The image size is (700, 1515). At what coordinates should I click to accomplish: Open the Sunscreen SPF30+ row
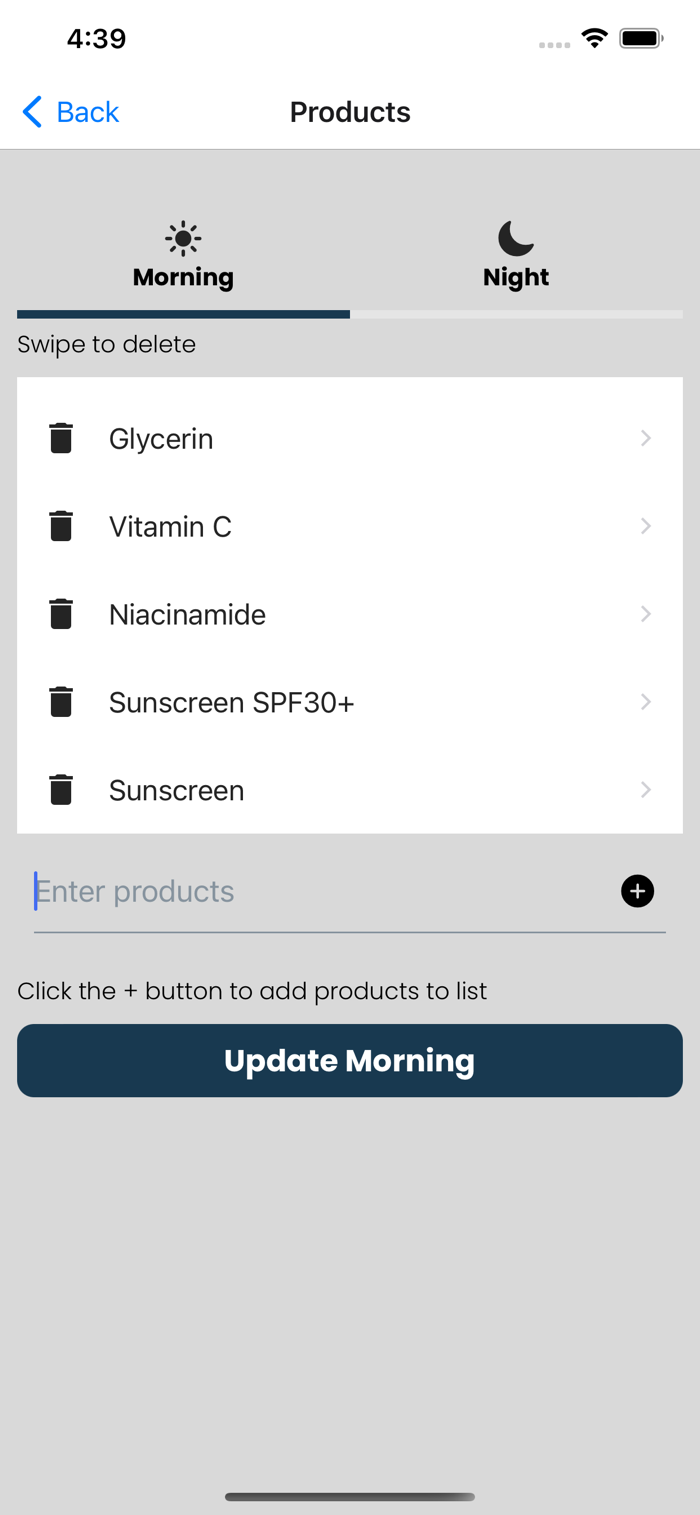[x=350, y=702]
